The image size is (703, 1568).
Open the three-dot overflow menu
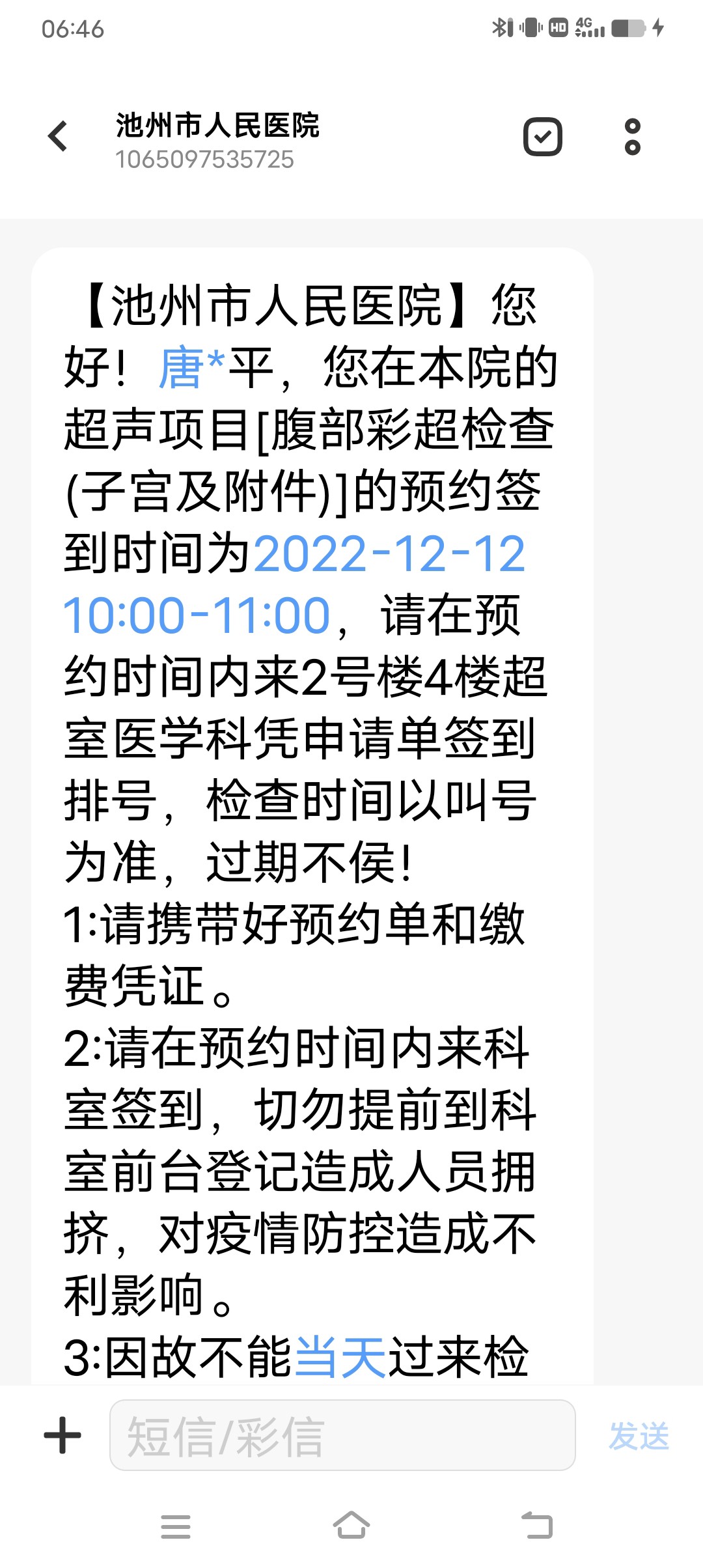click(632, 137)
